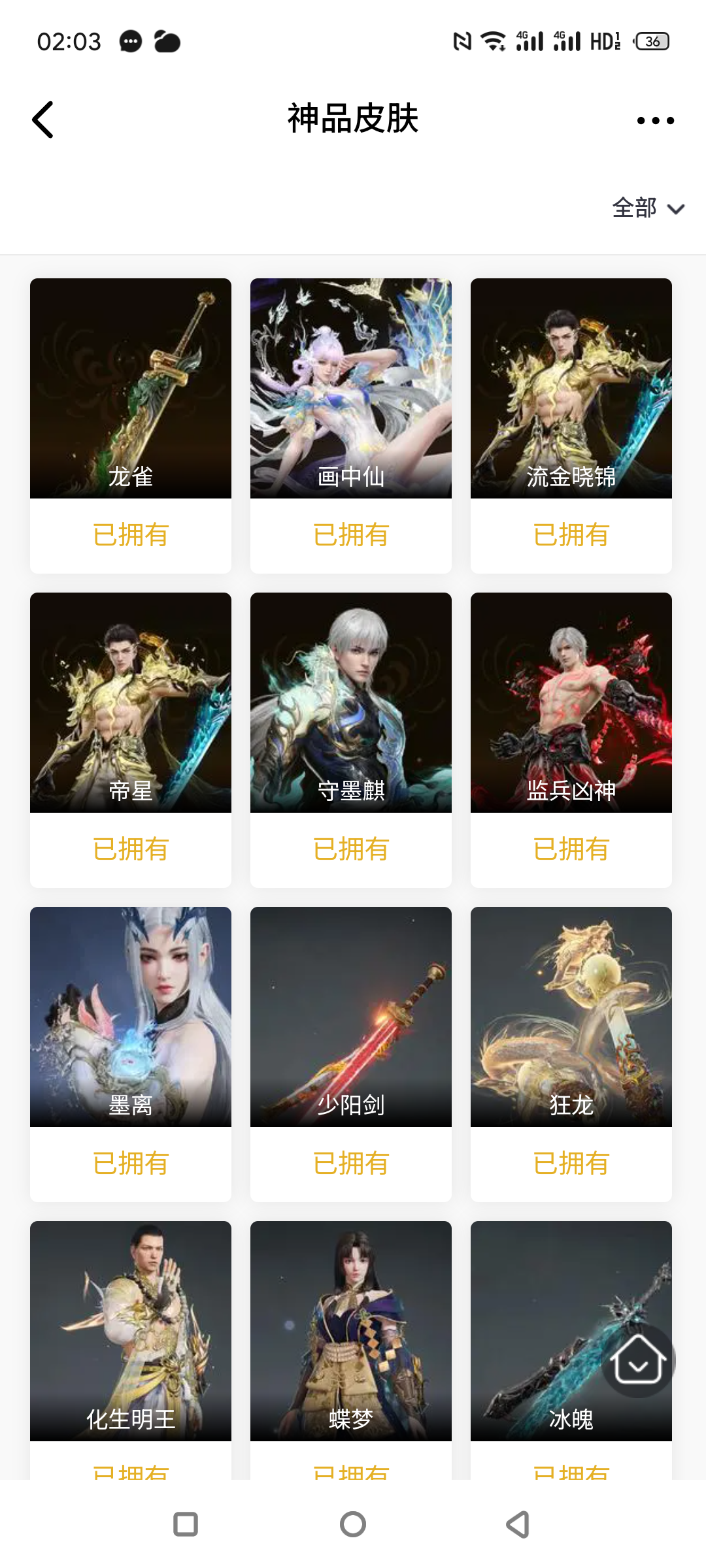Open the system recent apps view
Screen dimensions: 706x1568
[186, 1524]
